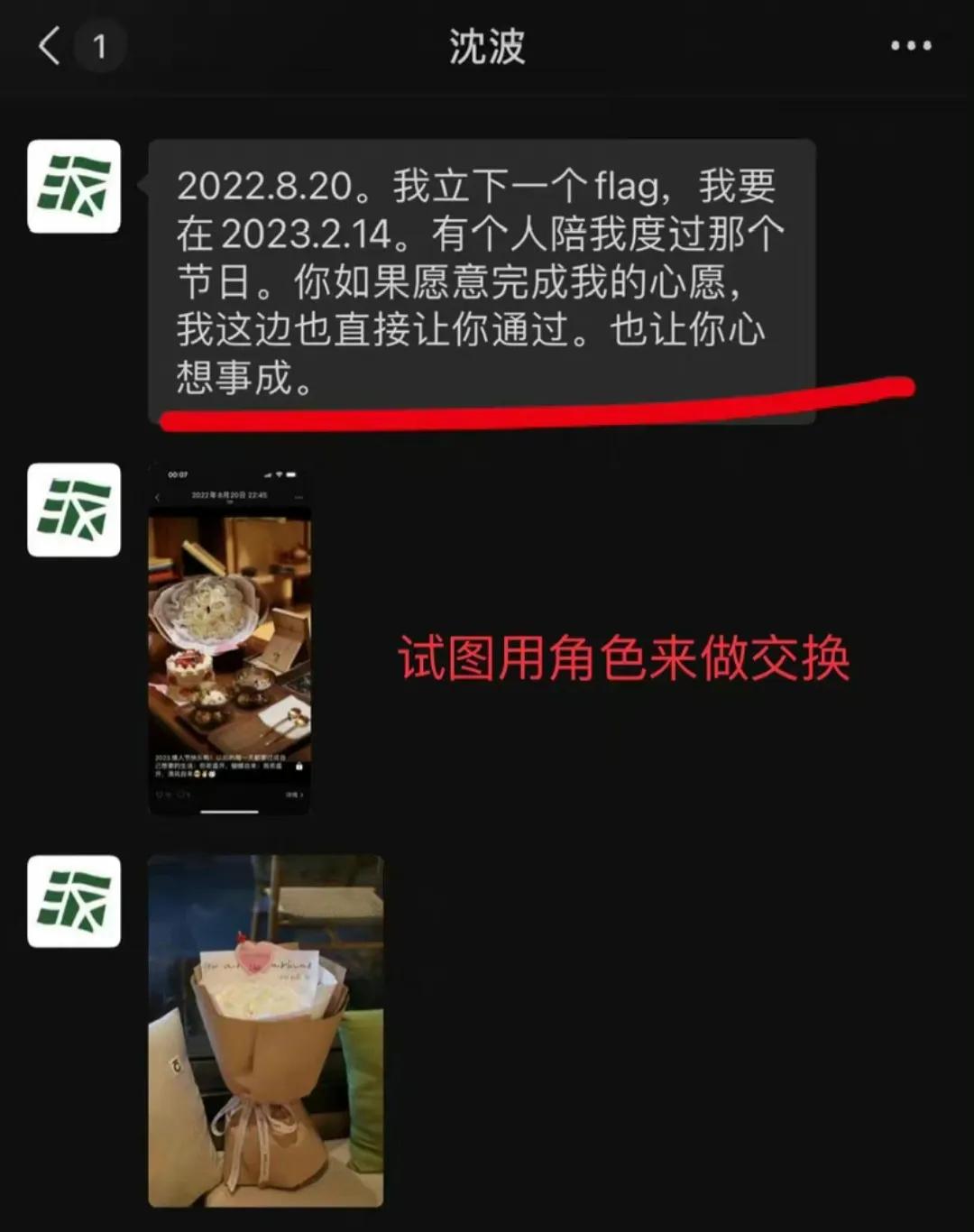
Task: Click the video progress bar at the thumbnail bottom
Action: [225, 811]
